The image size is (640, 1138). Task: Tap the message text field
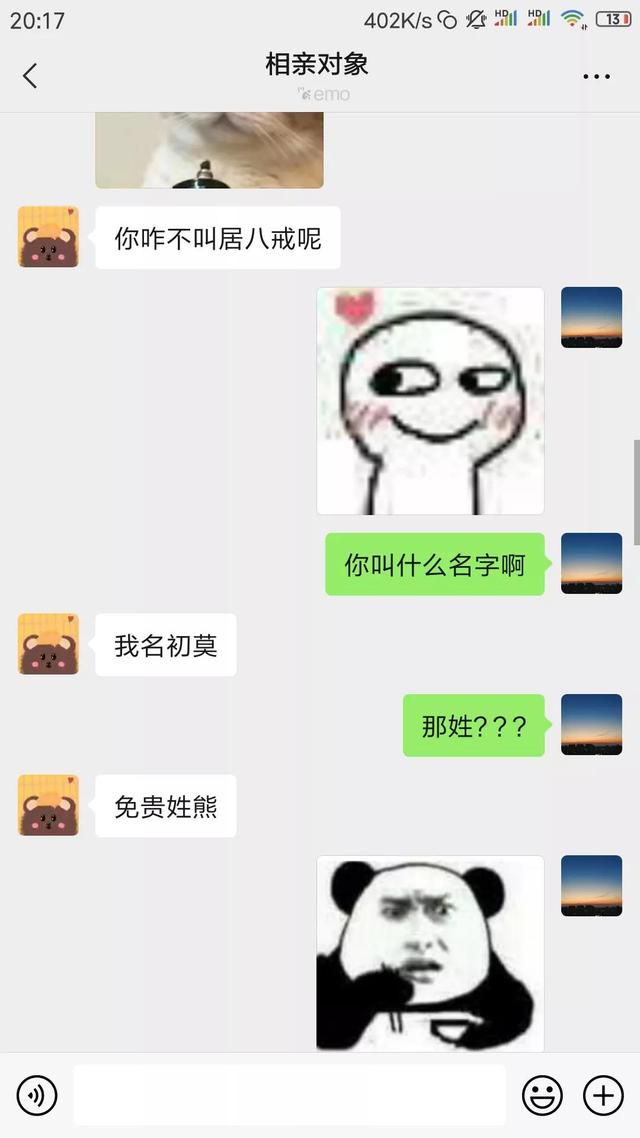tap(289, 1095)
